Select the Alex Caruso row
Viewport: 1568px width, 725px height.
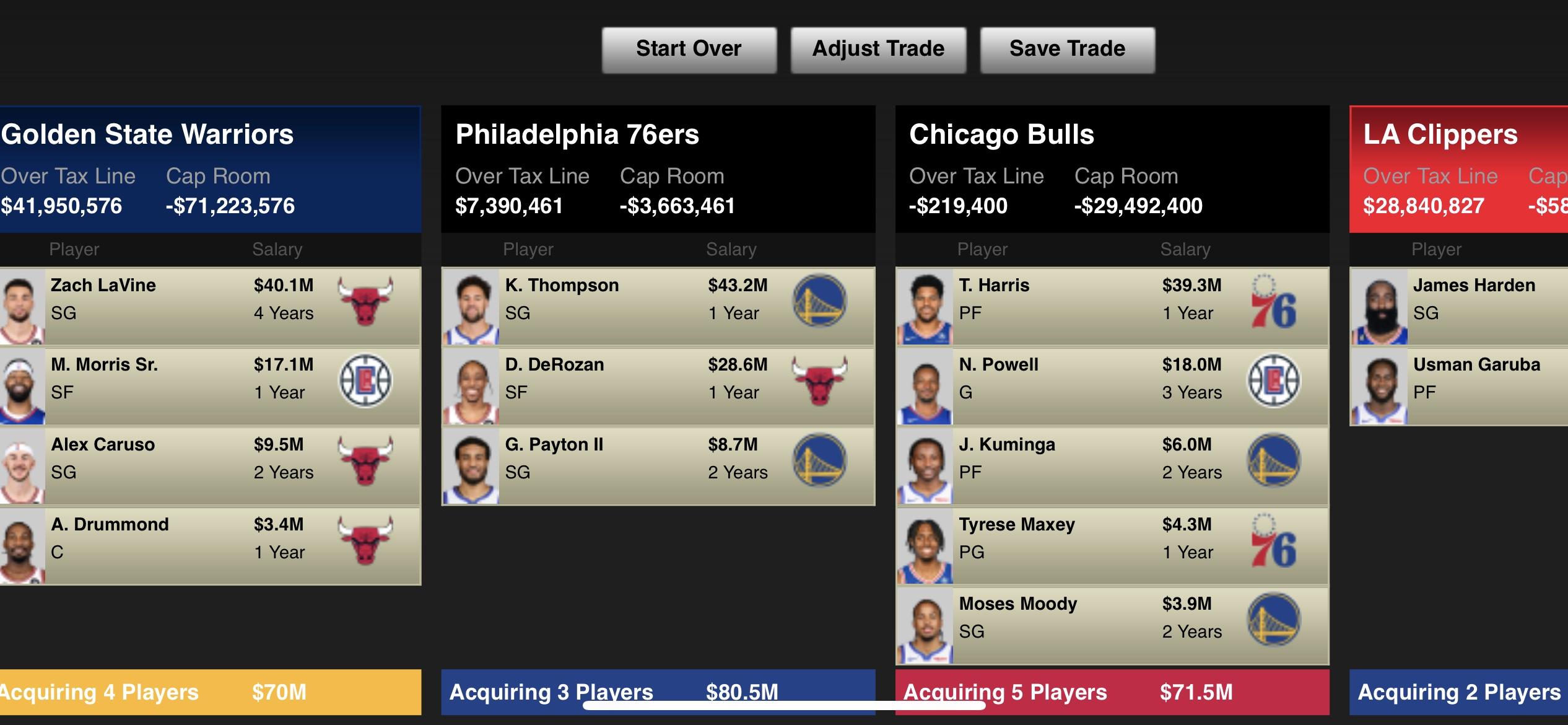(x=211, y=465)
